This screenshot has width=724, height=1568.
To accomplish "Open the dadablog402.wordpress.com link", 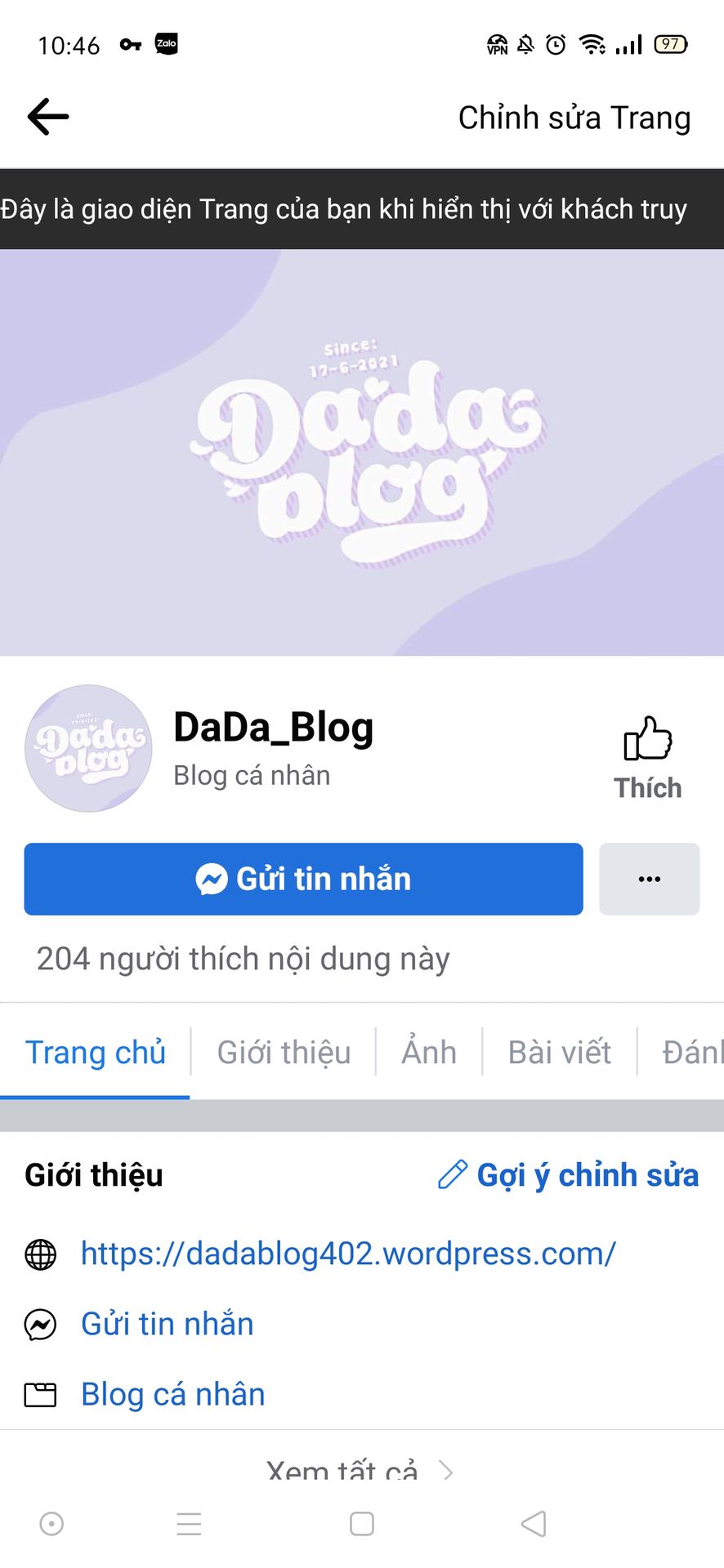I will (x=348, y=1254).
